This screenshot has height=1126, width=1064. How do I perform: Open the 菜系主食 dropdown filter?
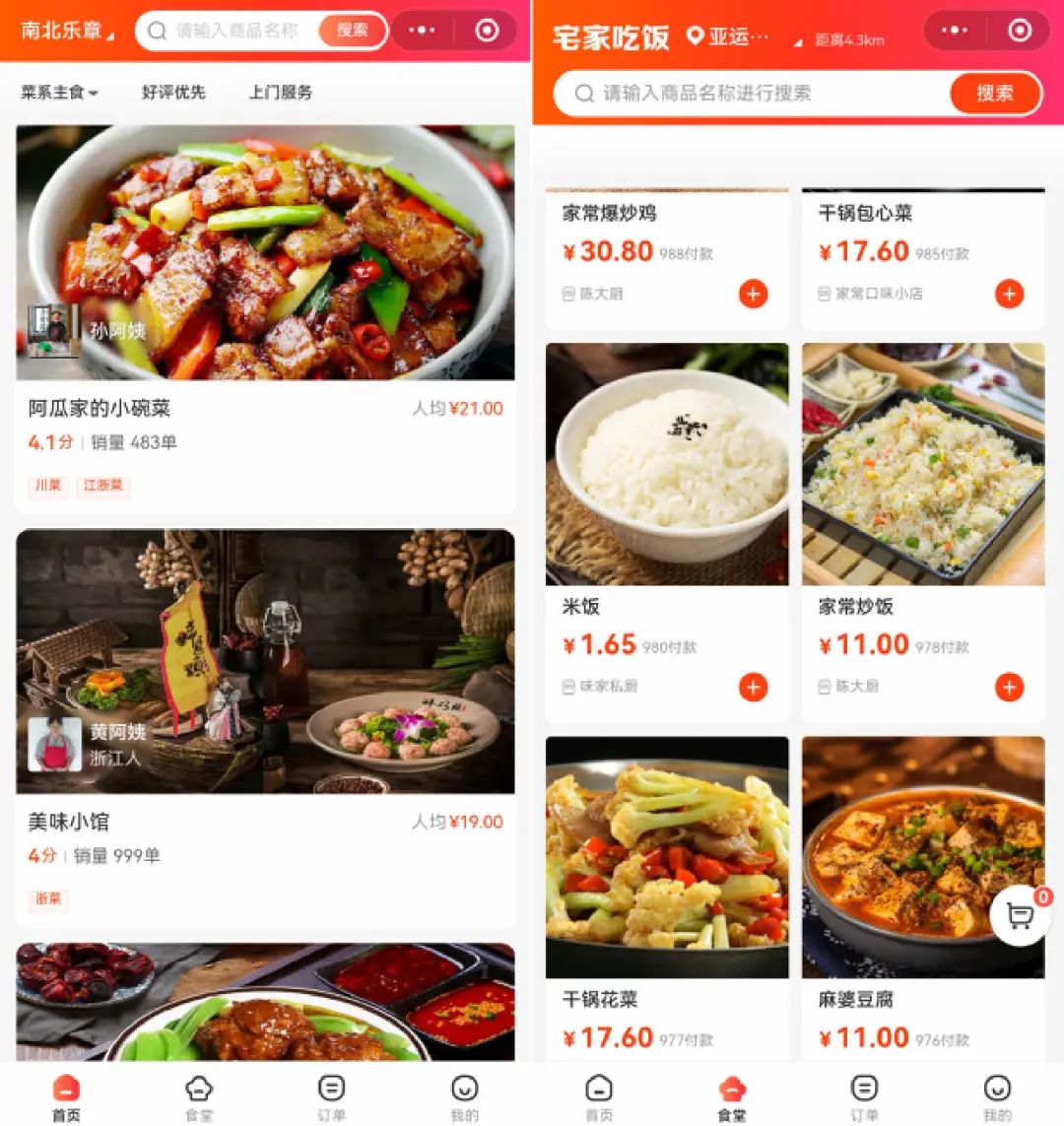59,93
